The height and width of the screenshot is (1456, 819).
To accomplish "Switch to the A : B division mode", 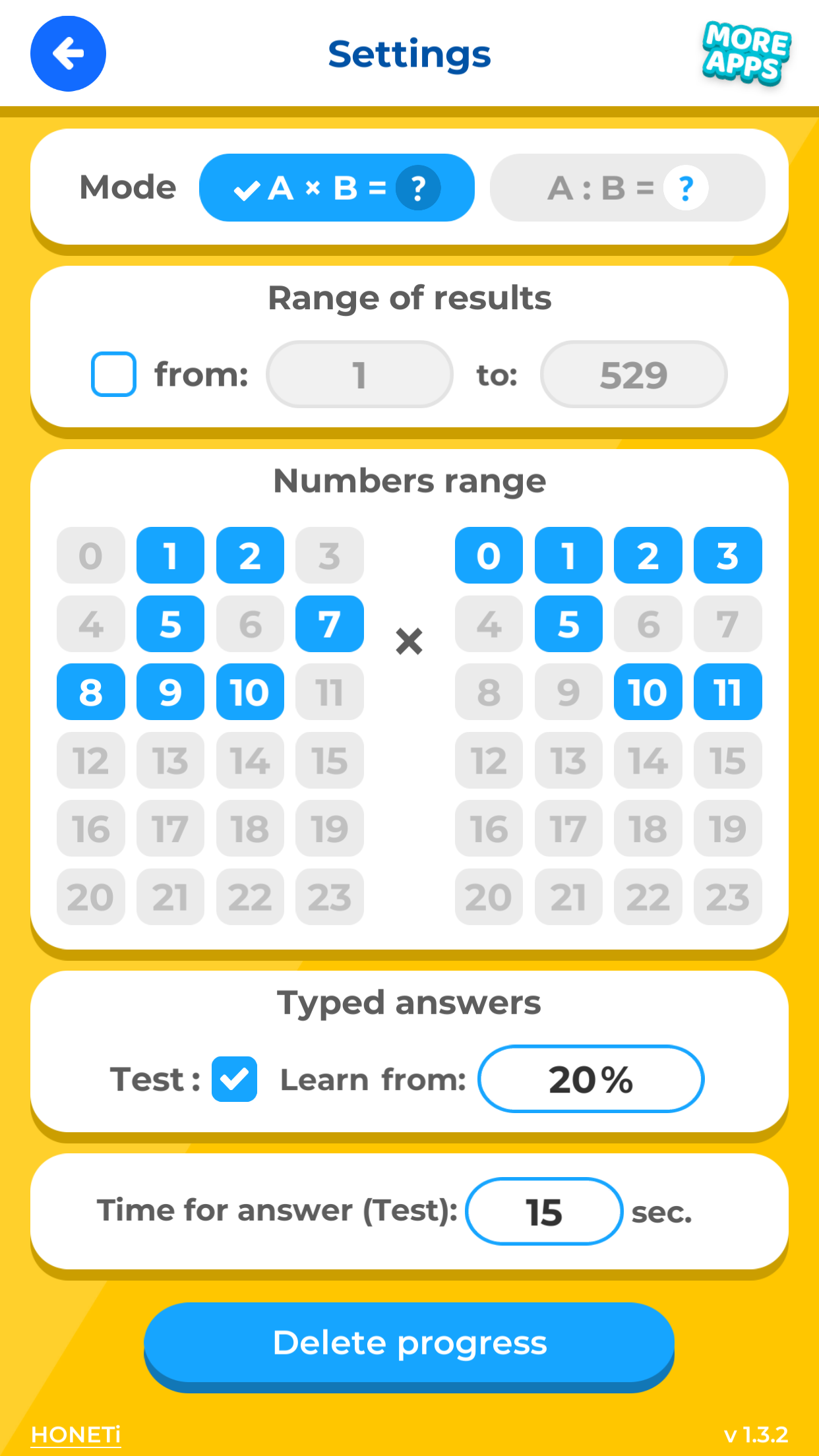I will pyautogui.click(x=627, y=188).
